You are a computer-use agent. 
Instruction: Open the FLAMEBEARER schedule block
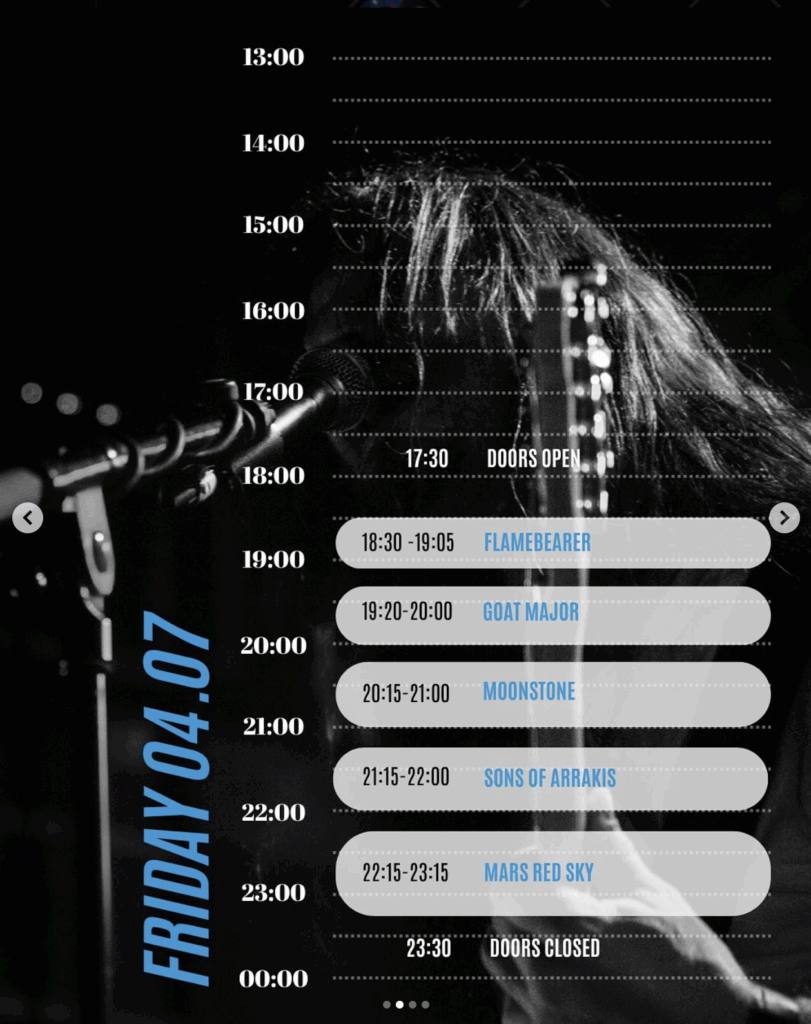tap(553, 543)
